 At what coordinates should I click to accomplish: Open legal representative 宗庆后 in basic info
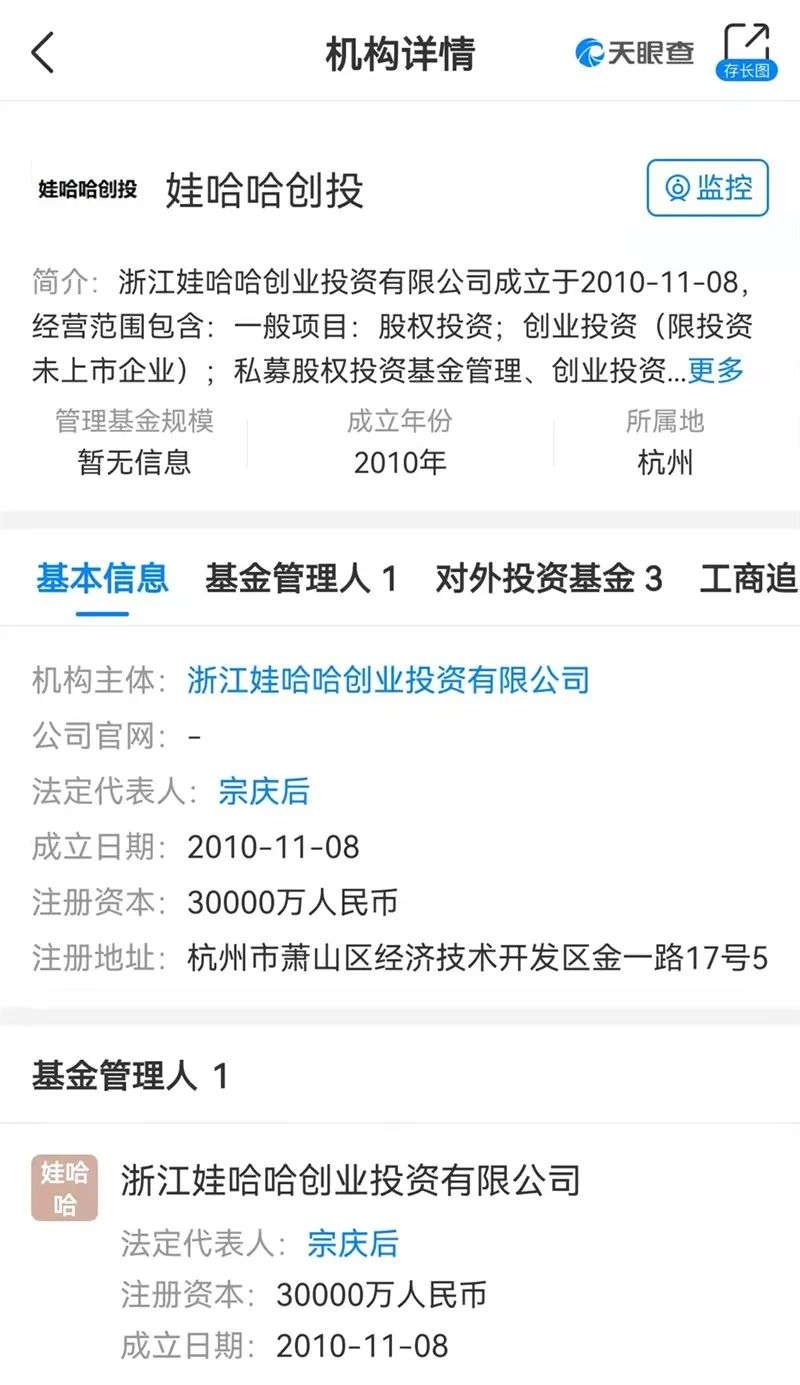(264, 792)
